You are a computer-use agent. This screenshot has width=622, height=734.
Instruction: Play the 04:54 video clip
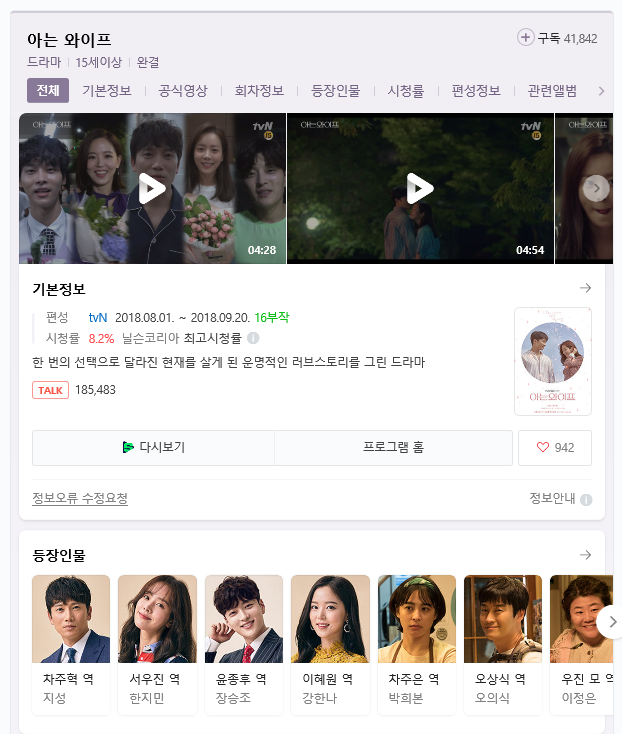click(420, 188)
